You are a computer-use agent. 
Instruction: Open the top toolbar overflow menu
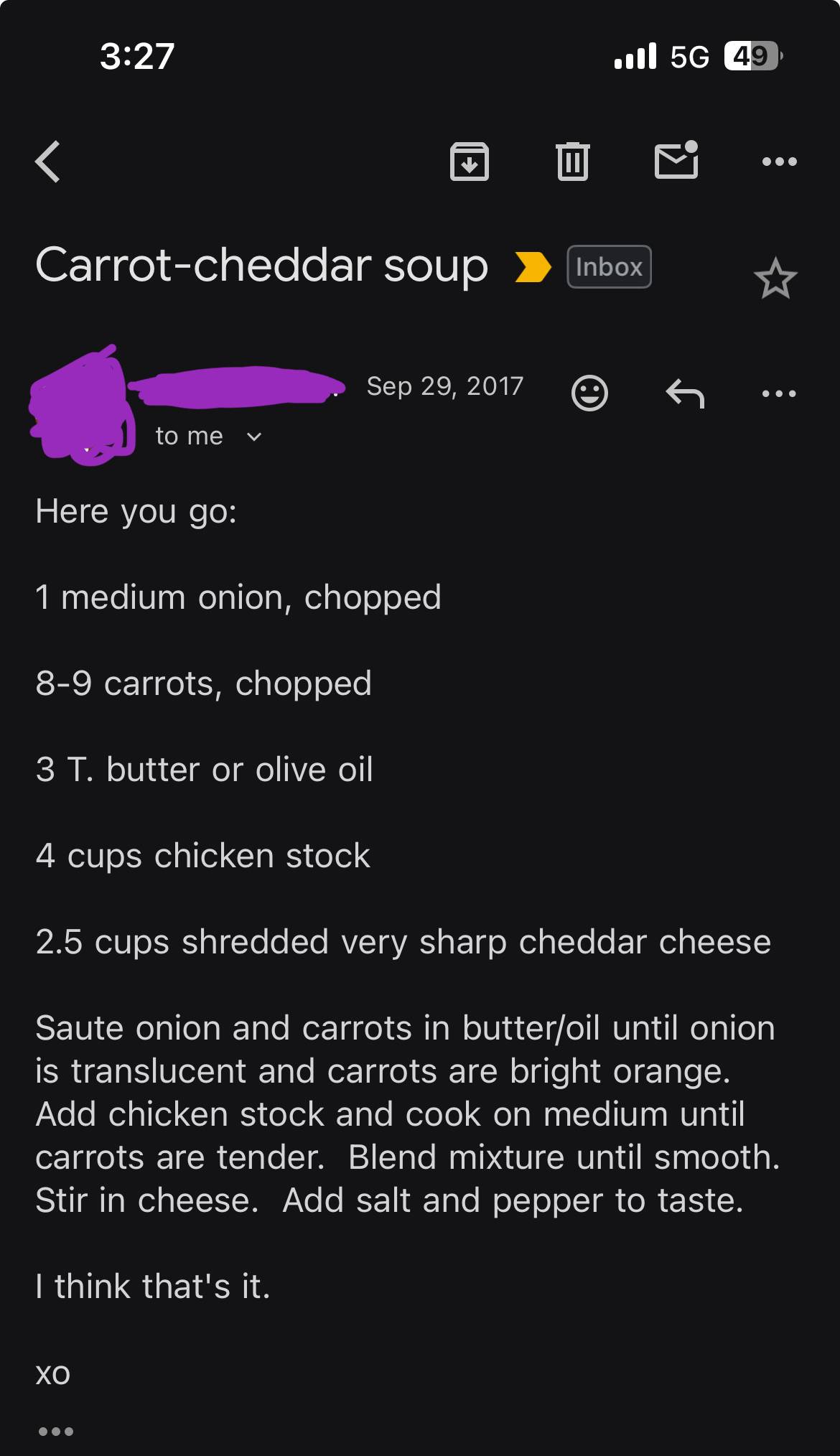pos(779,162)
